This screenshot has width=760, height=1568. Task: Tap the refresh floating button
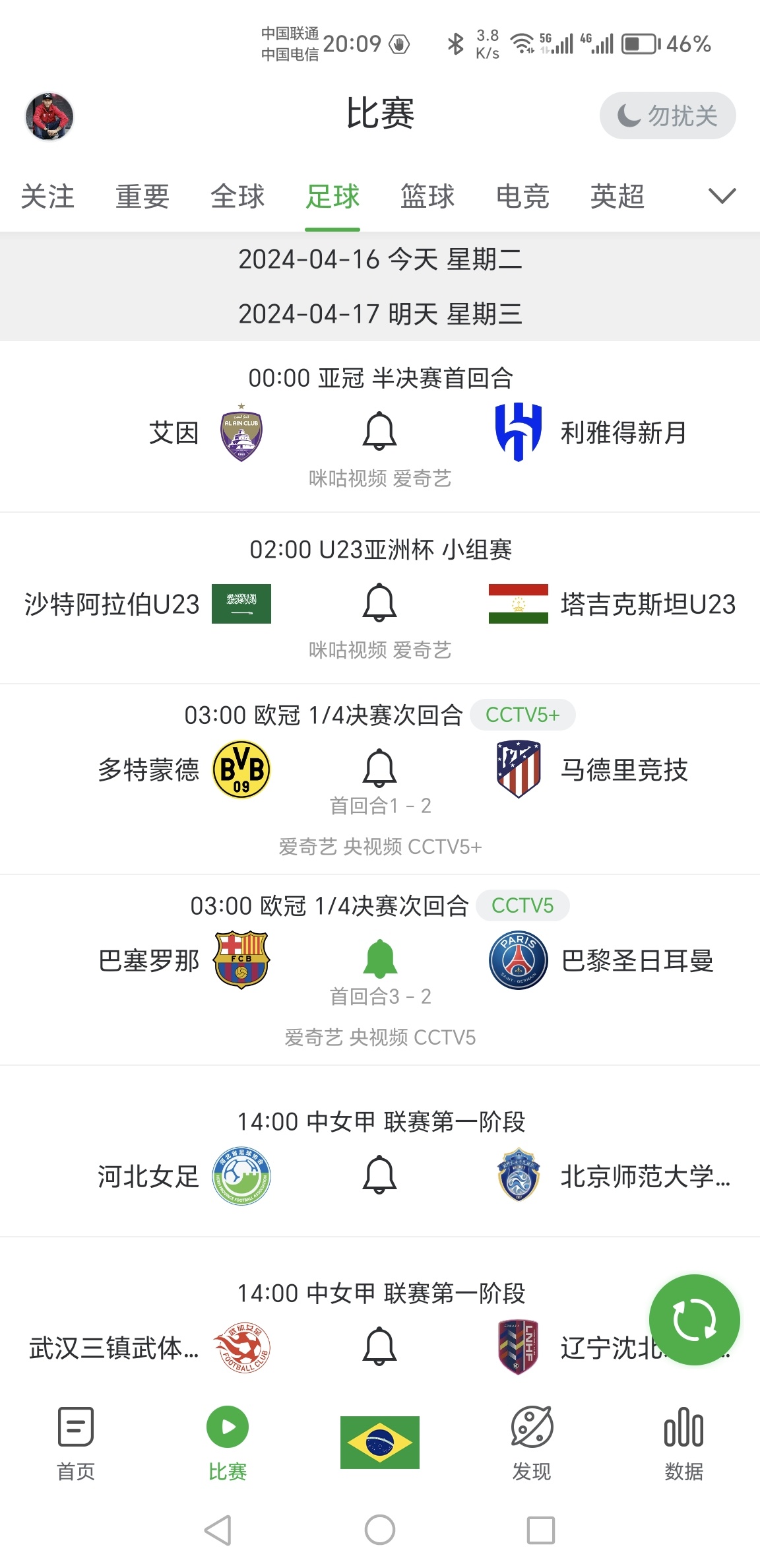[x=695, y=1321]
